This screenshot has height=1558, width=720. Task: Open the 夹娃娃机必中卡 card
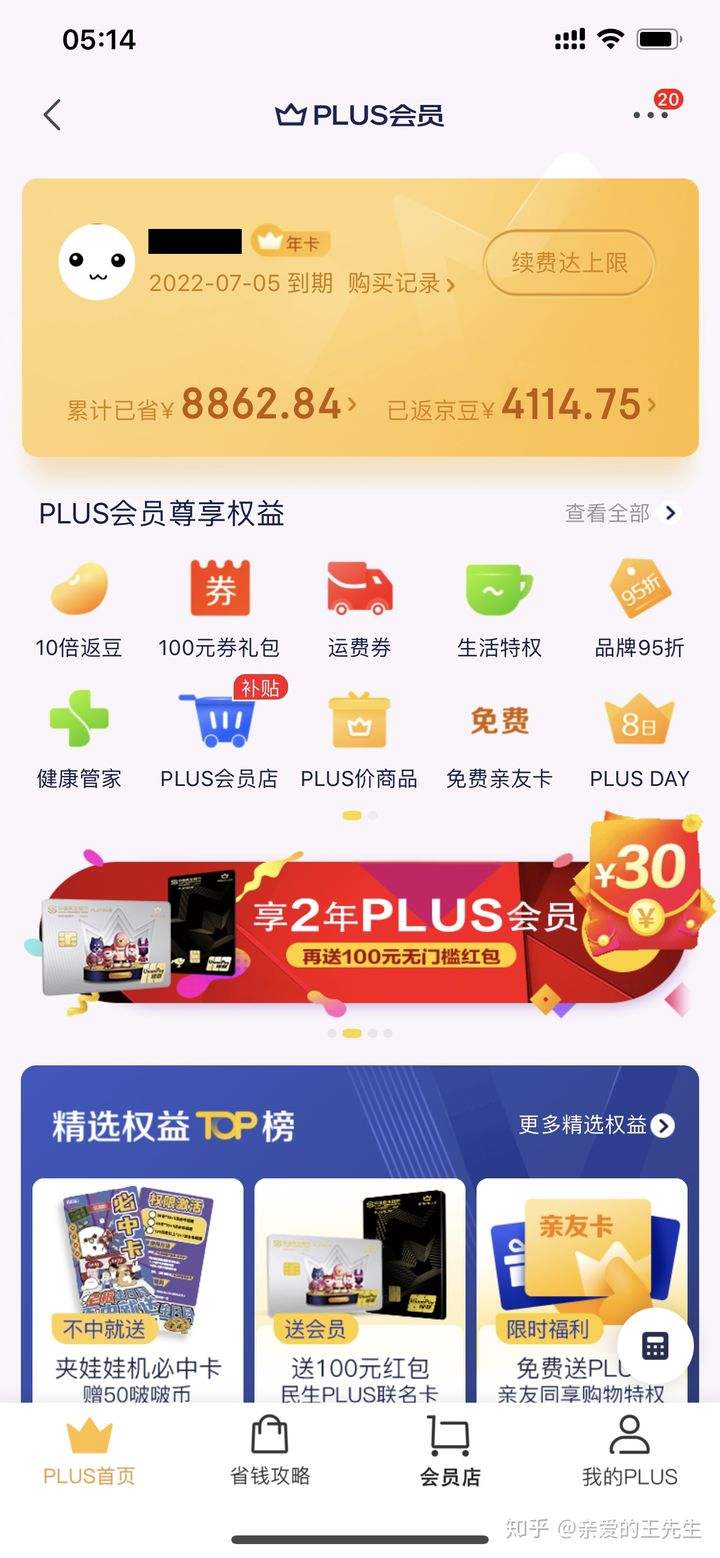coord(138,1290)
